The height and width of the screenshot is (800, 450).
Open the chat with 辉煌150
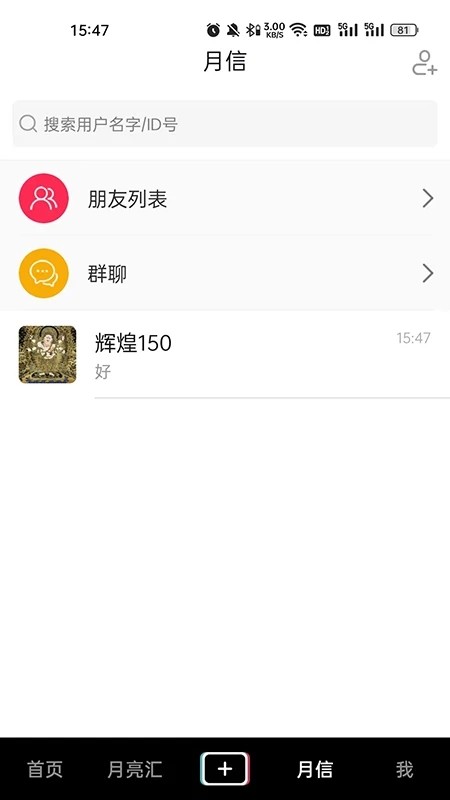[x=225, y=355]
